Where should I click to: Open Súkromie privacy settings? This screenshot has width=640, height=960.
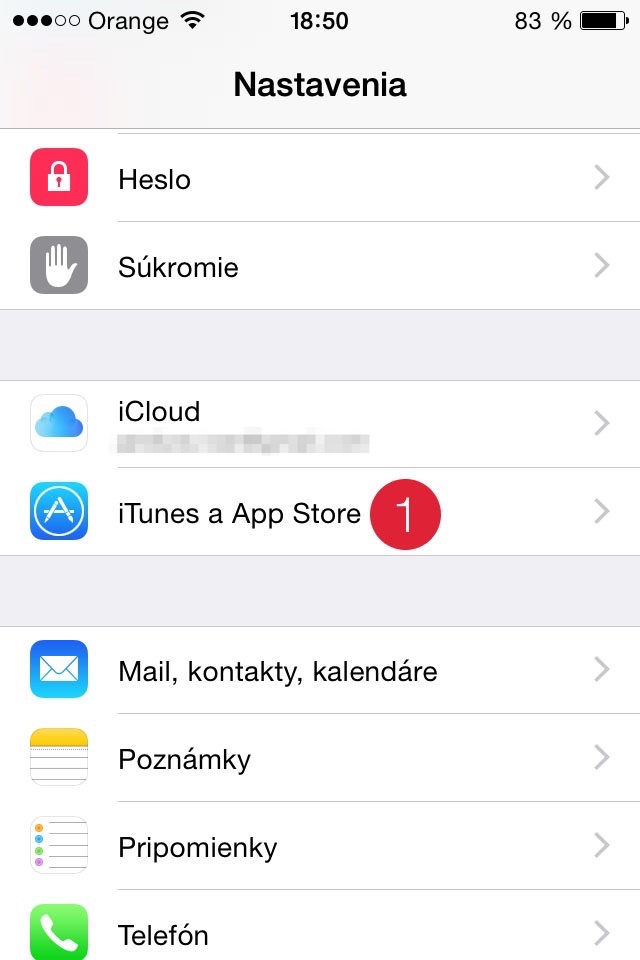coord(320,266)
